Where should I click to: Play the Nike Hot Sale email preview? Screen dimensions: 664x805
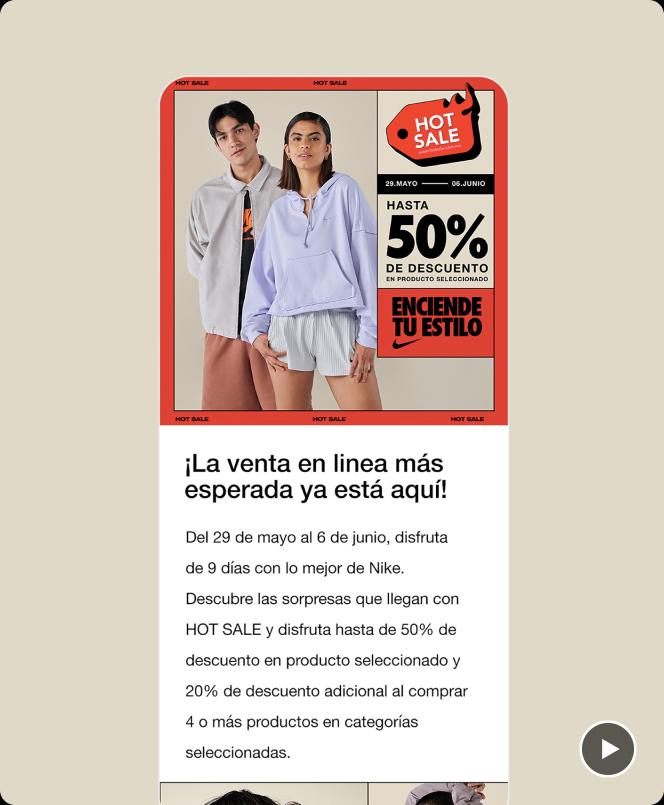608,749
